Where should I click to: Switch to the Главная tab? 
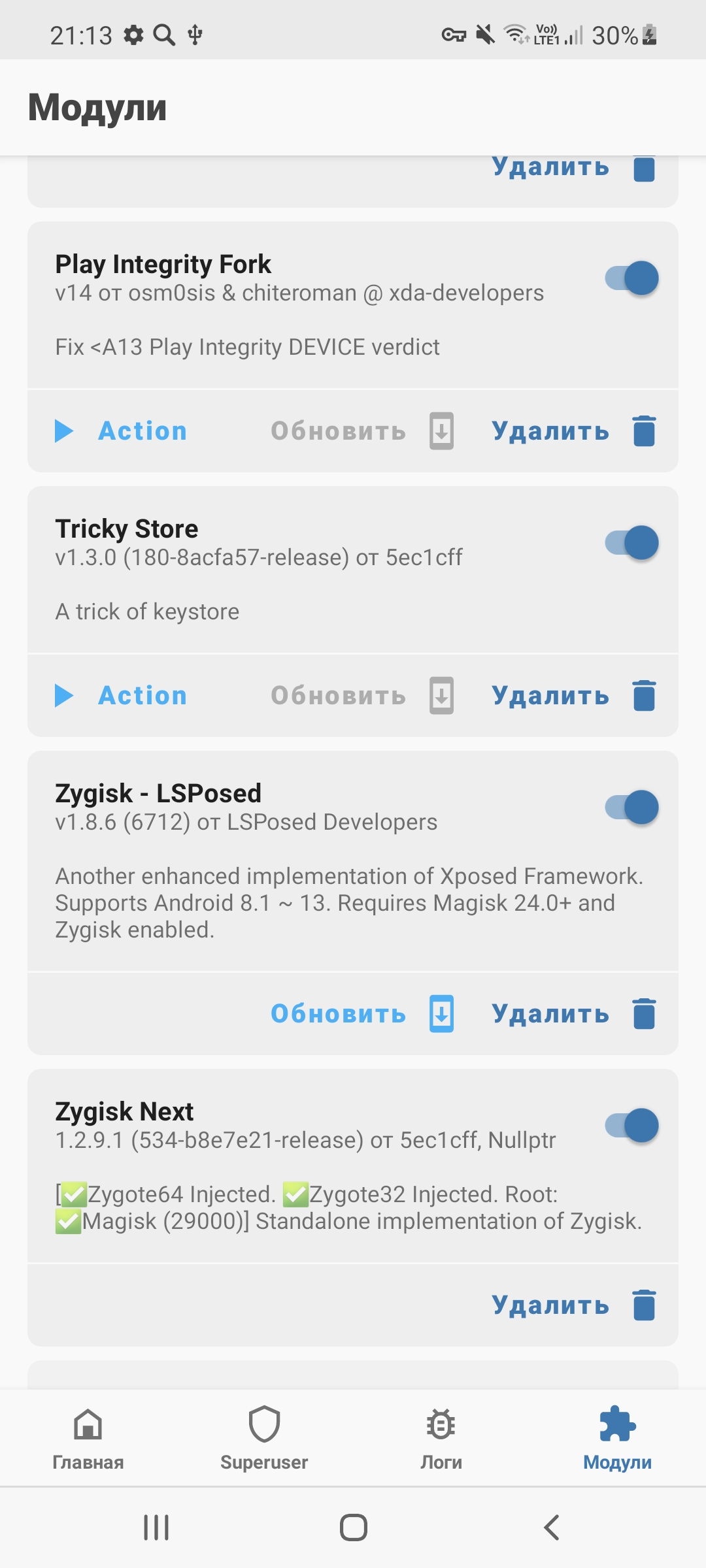[x=88, y=1437]
